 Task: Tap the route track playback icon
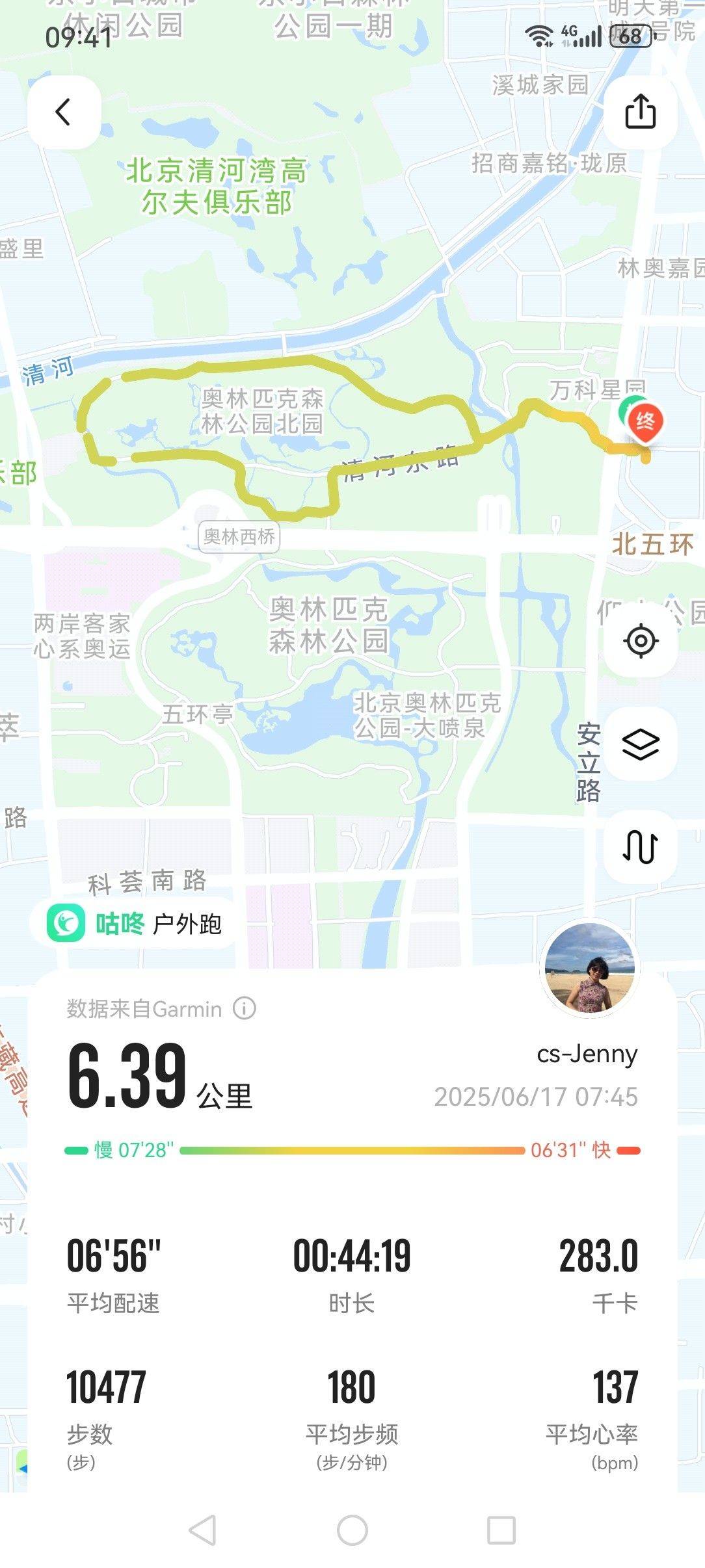click(641, 846)
